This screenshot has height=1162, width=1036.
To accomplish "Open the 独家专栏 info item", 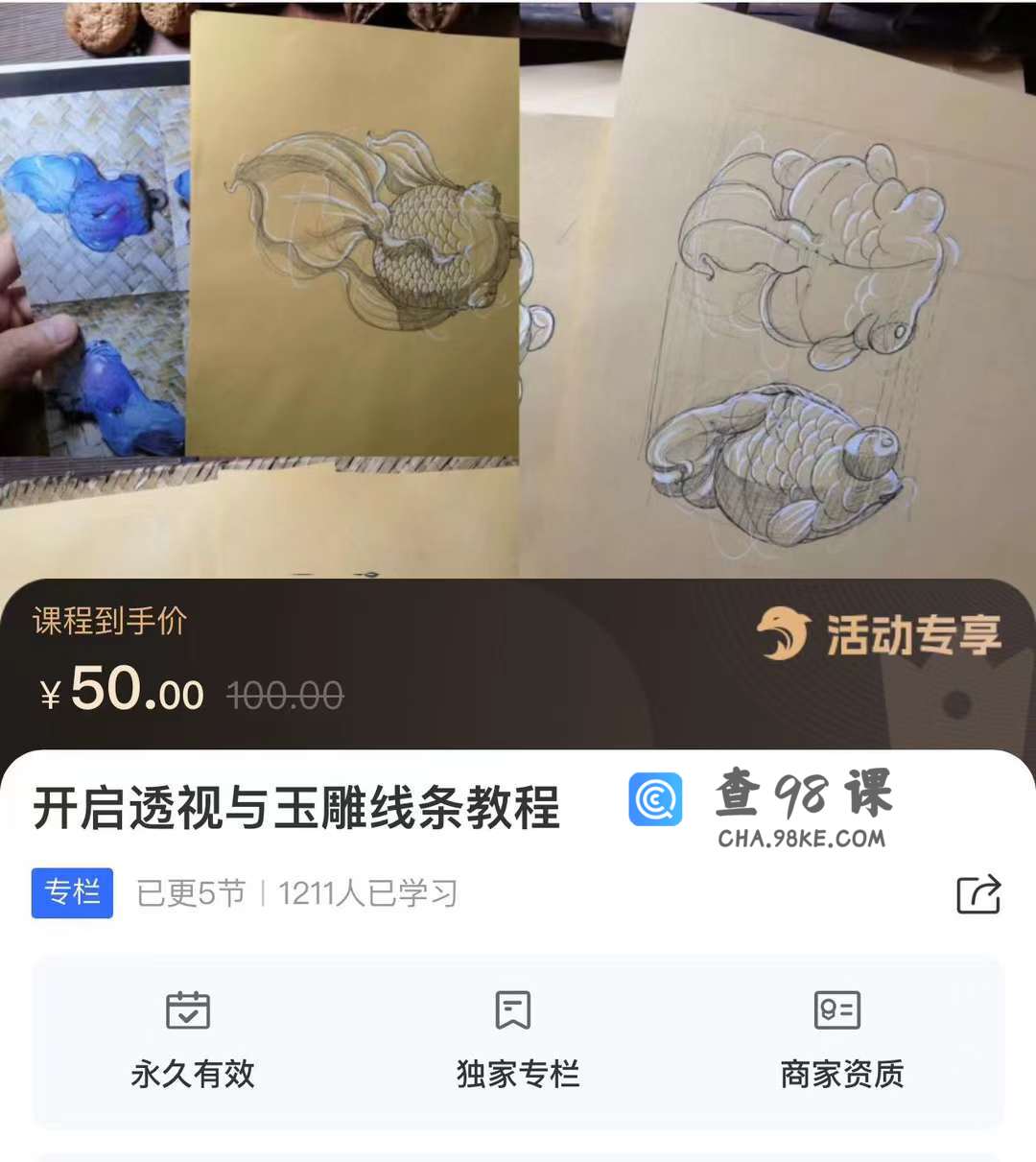I will click(517, 1040).
